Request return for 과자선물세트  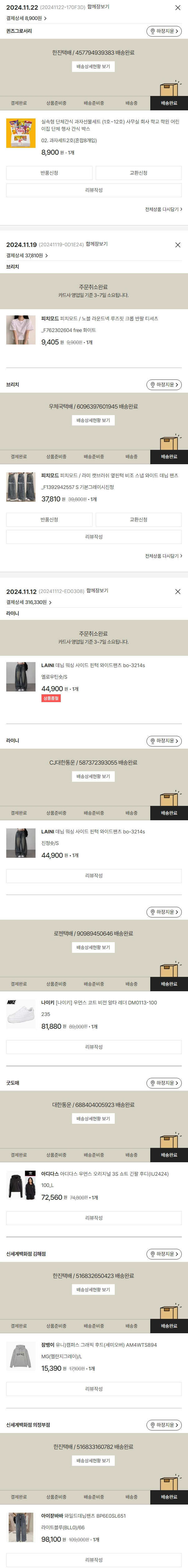tap(49, 173)
